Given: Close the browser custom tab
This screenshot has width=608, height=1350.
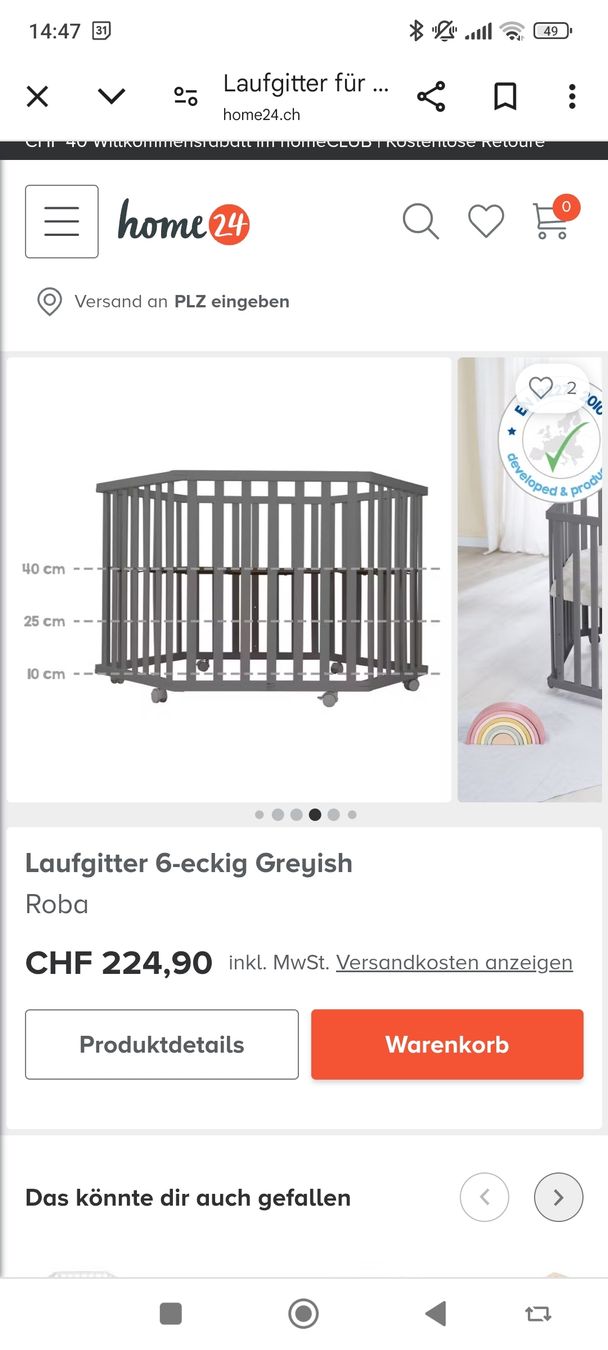Looking at the screenshot, I should pos(37,96).
